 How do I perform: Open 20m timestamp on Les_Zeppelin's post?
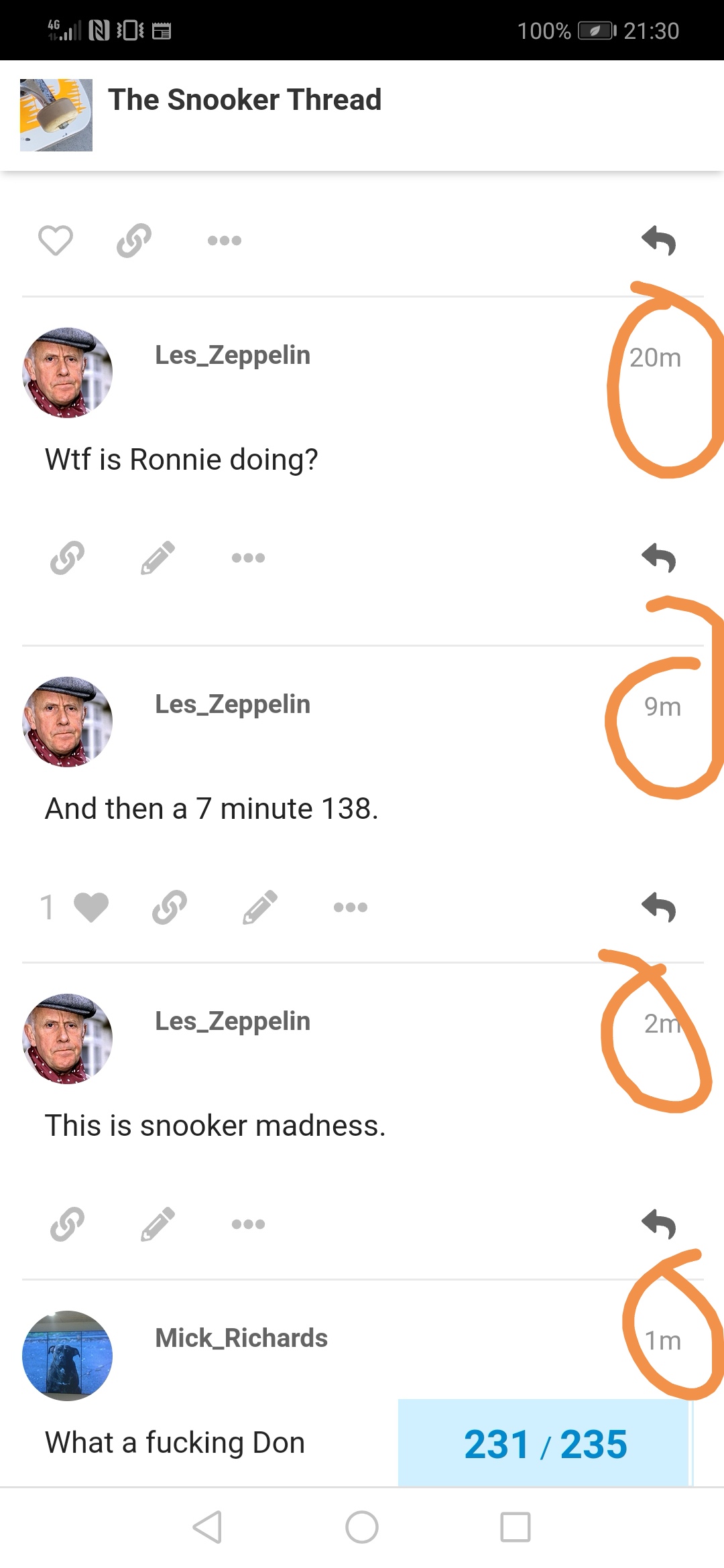(655, 358)
